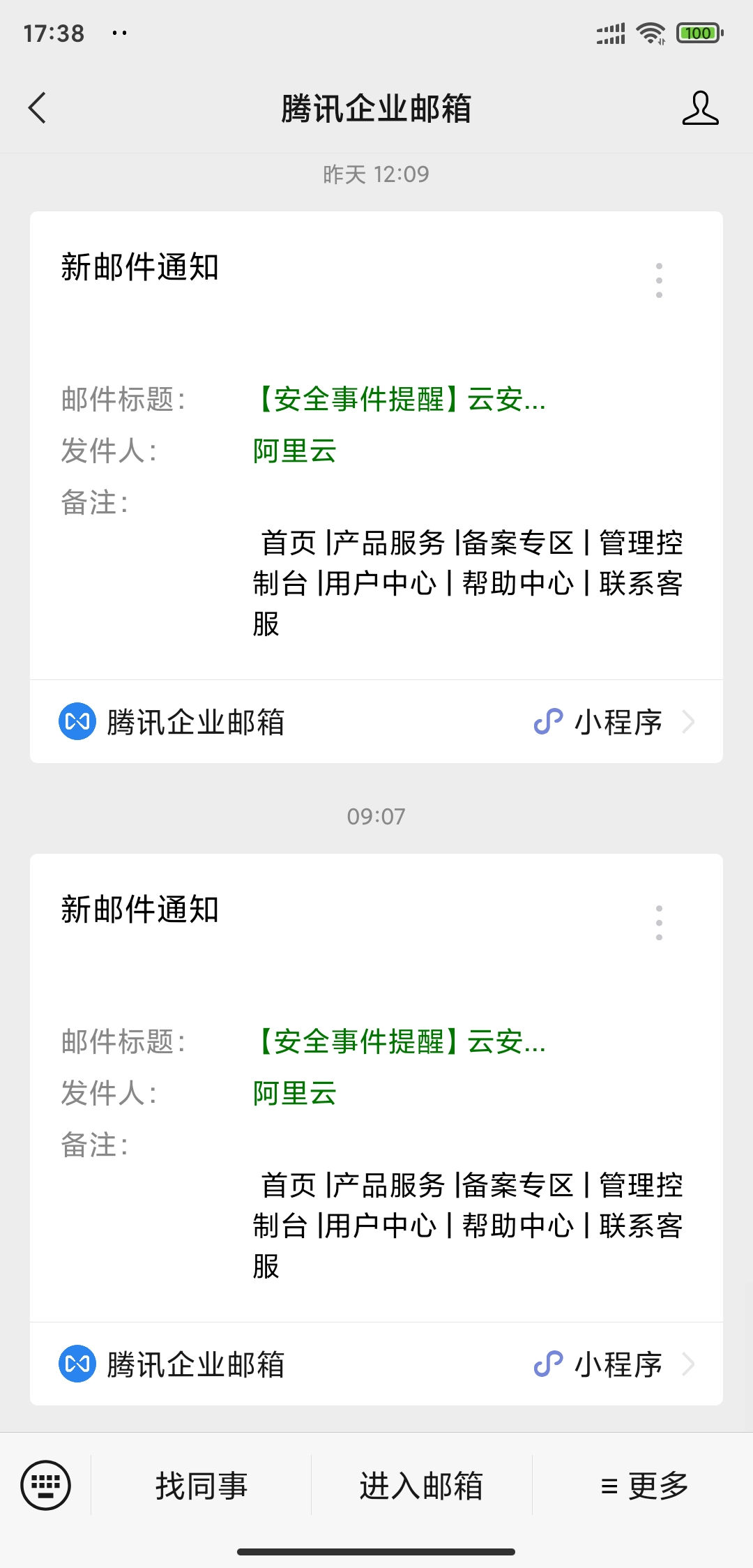This screenshot has height=1568, width=753.
Task: Open the three-dot menu on yesterday's notification card
Action: 658,279
